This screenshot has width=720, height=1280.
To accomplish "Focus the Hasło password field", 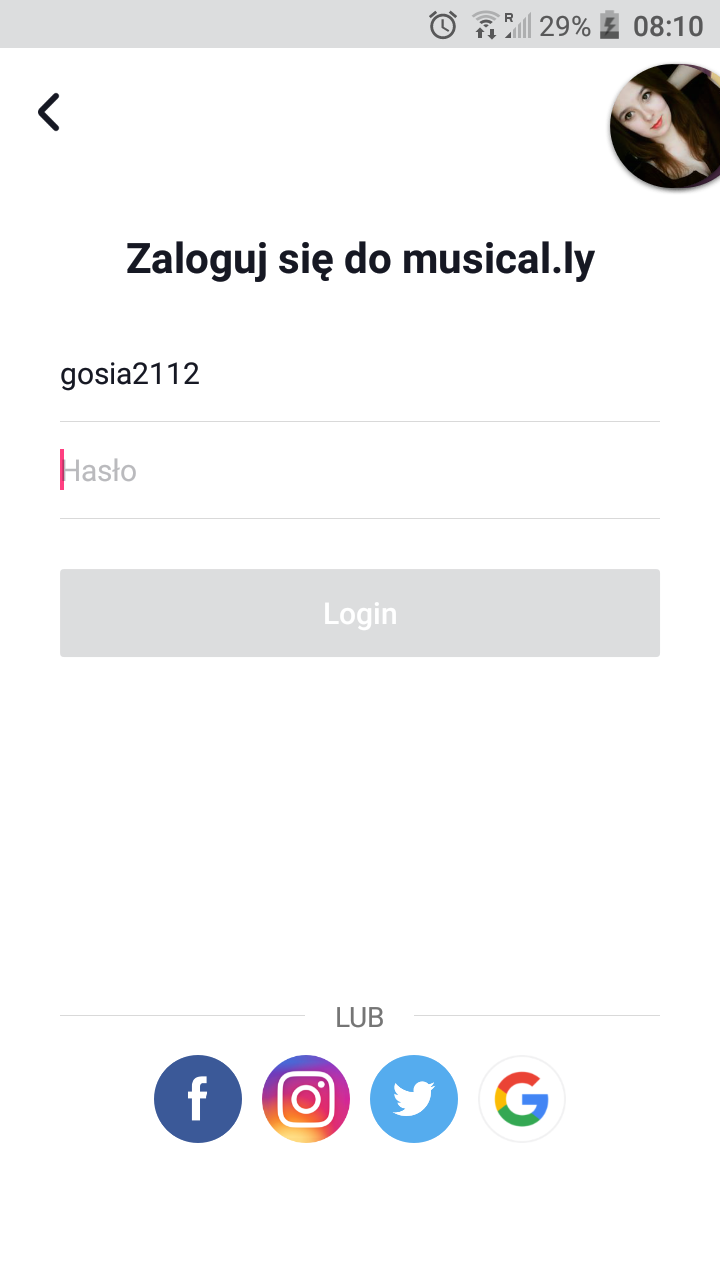I will click(x=360, y=471).
